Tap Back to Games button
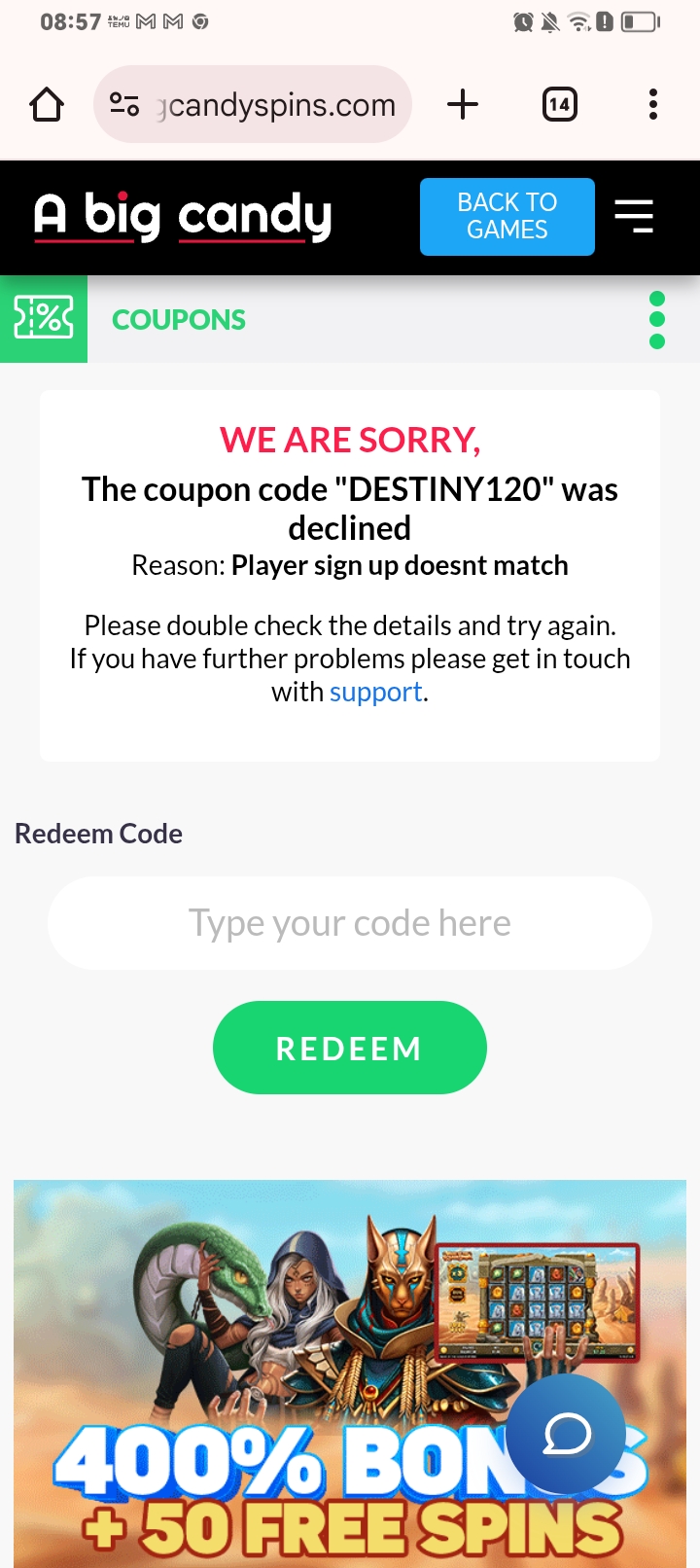This screenshot has height=1568, width=700. tap(507, 216)
